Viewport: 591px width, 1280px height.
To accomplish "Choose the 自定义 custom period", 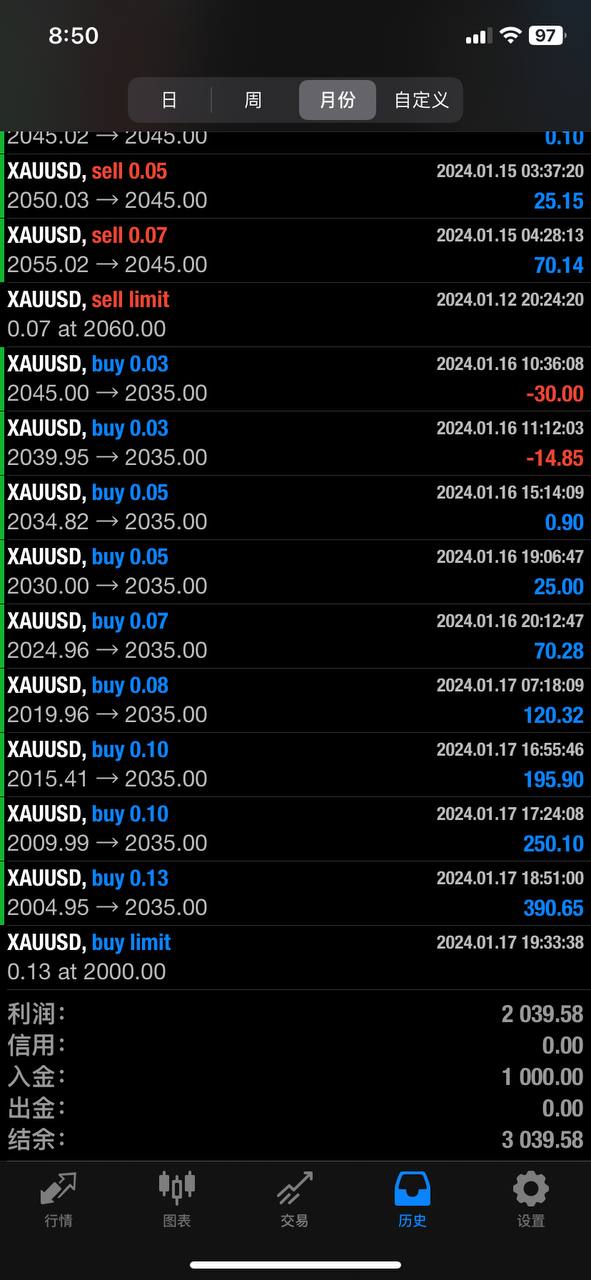I will coord(421,100).
